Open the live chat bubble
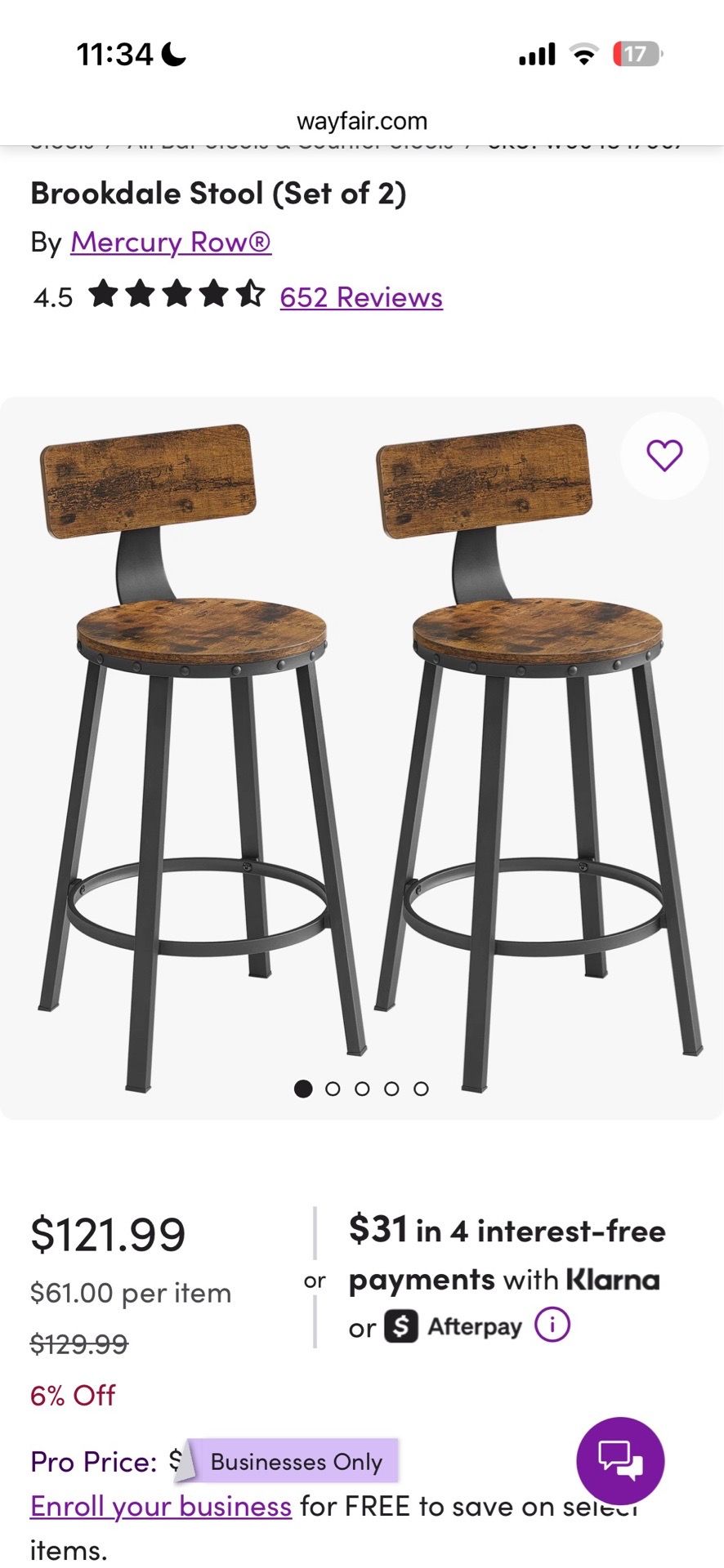Screen dimensions: 724x1568 pyautogui.click(x=620, y=1460)
